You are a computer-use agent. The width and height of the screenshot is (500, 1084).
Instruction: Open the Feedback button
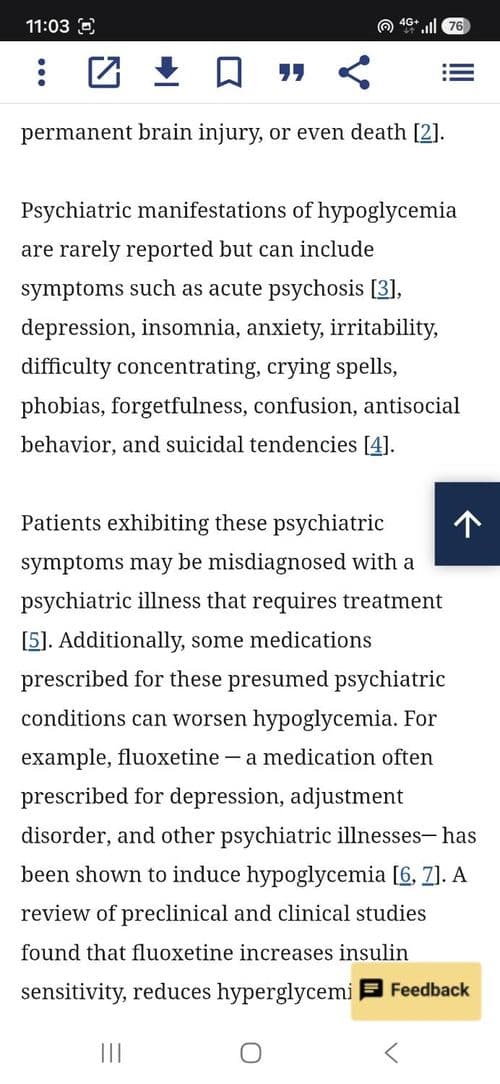(x=416, y=990)
